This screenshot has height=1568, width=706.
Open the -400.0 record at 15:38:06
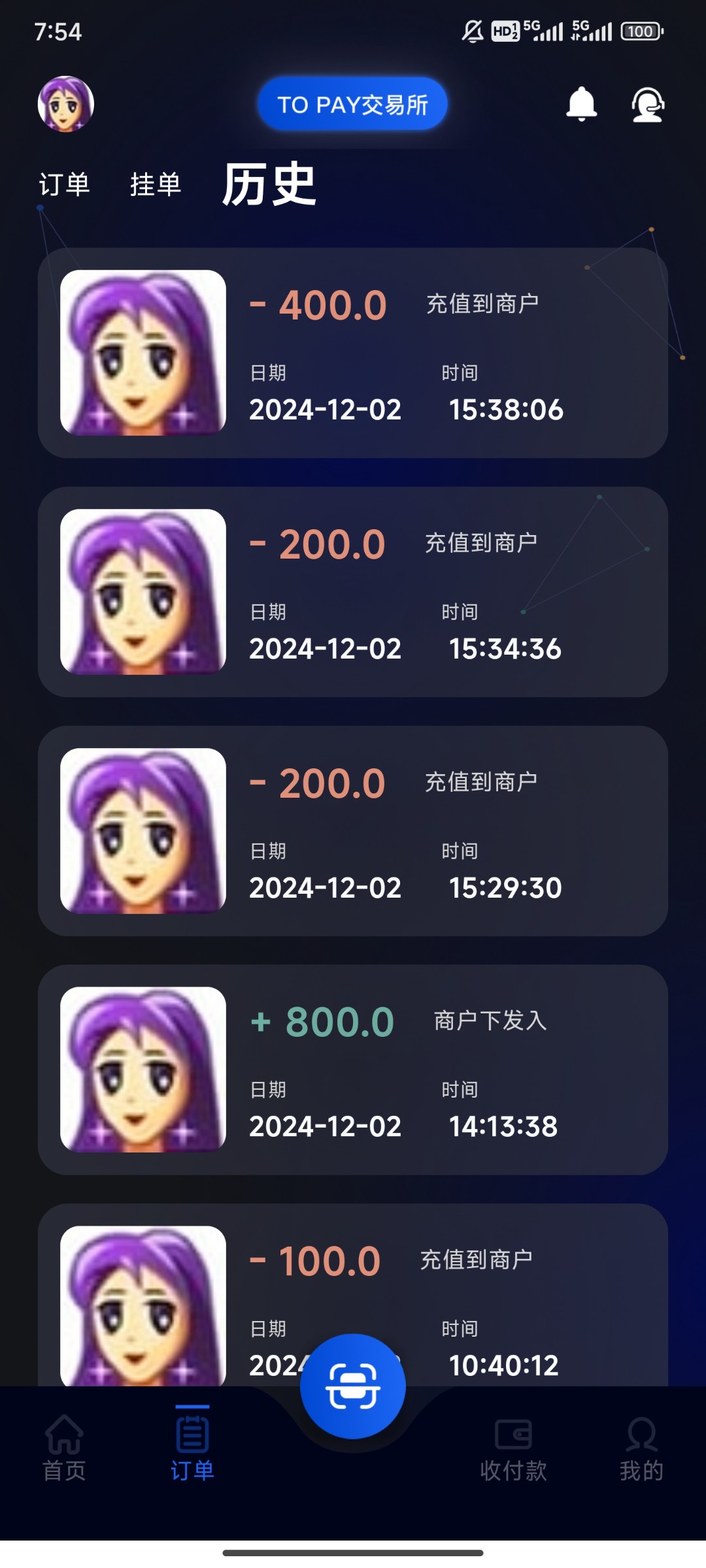pyautogui.click(x=353, y=353)
